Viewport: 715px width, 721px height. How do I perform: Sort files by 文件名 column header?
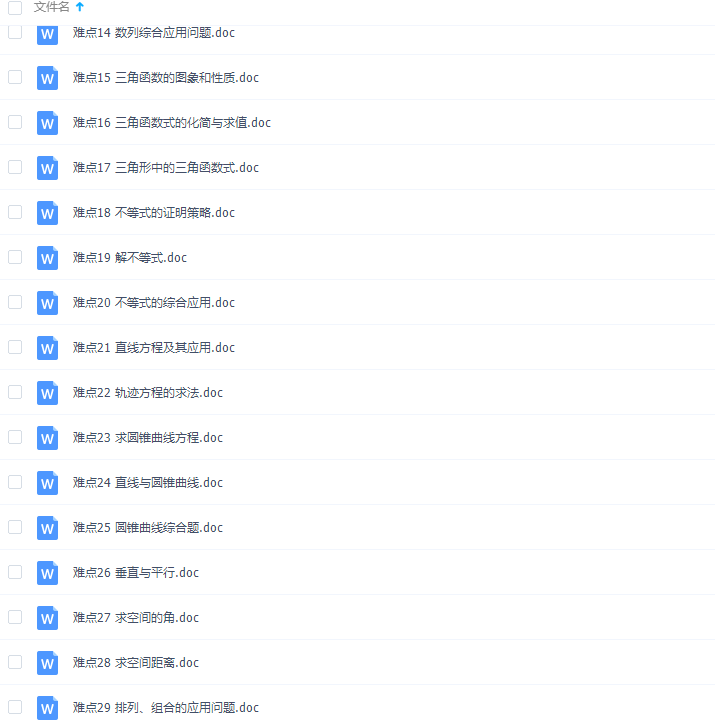52,7
